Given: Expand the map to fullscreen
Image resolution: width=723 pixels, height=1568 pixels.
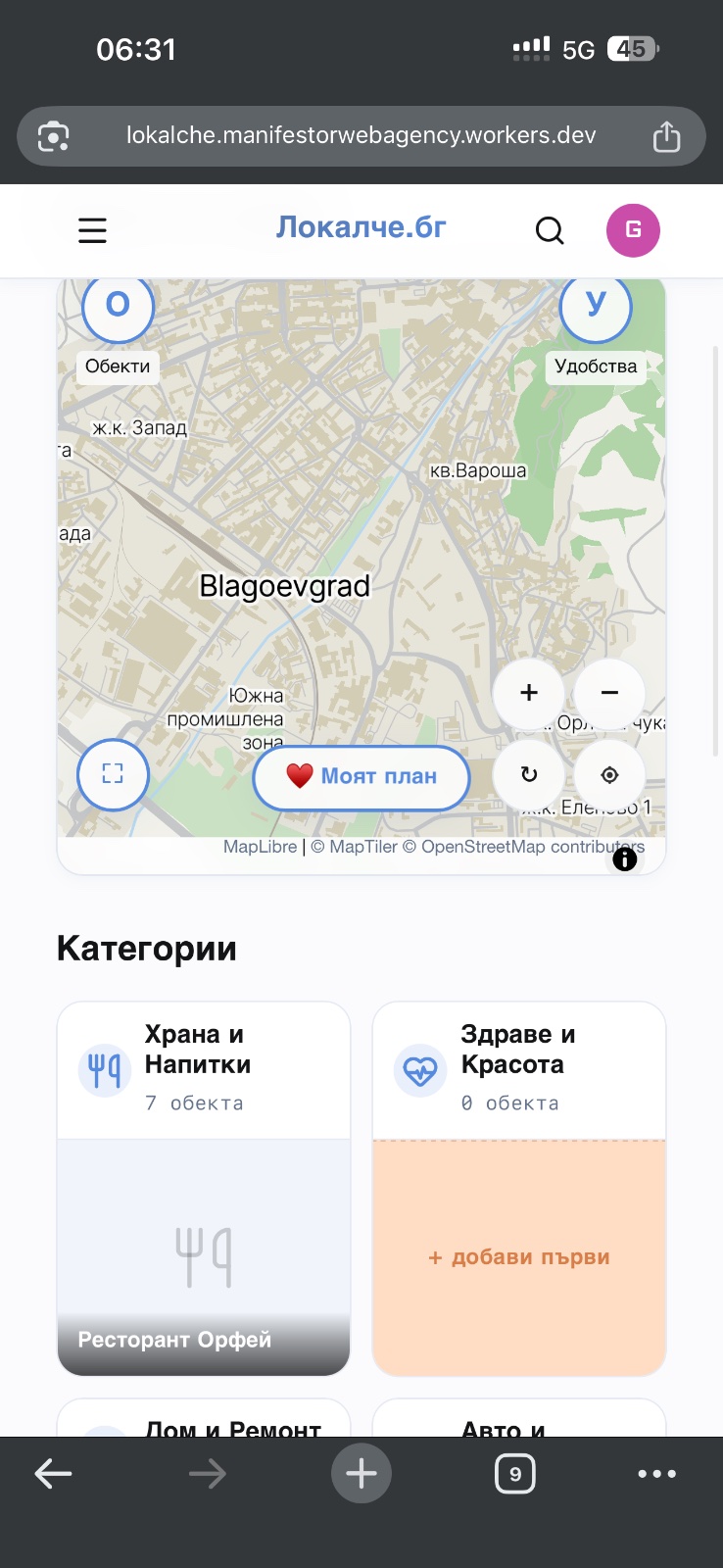Looking at the screenshot, I should (113, 774).
